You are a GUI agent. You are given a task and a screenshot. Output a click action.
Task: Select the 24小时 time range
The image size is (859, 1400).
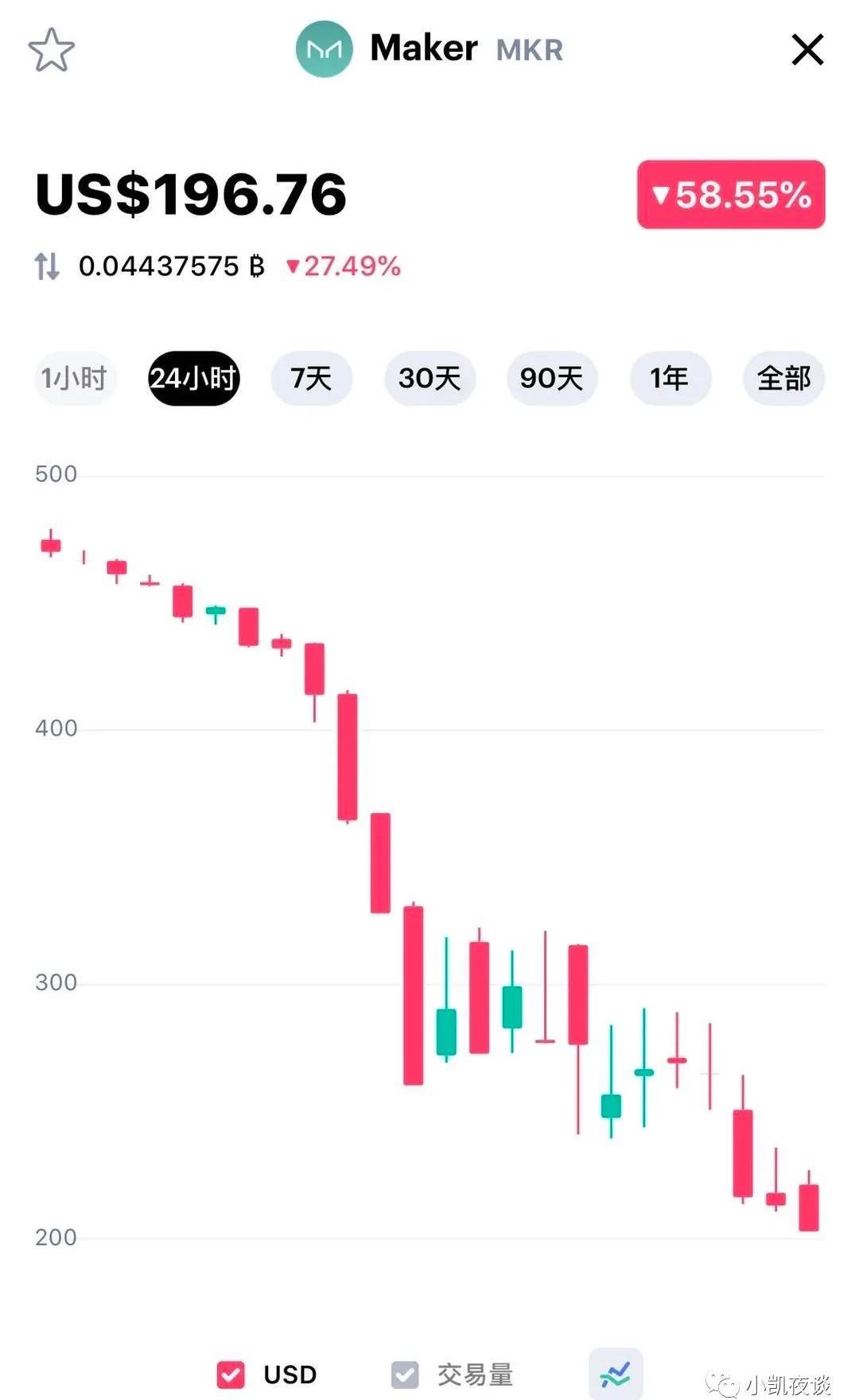pos(193,378)
